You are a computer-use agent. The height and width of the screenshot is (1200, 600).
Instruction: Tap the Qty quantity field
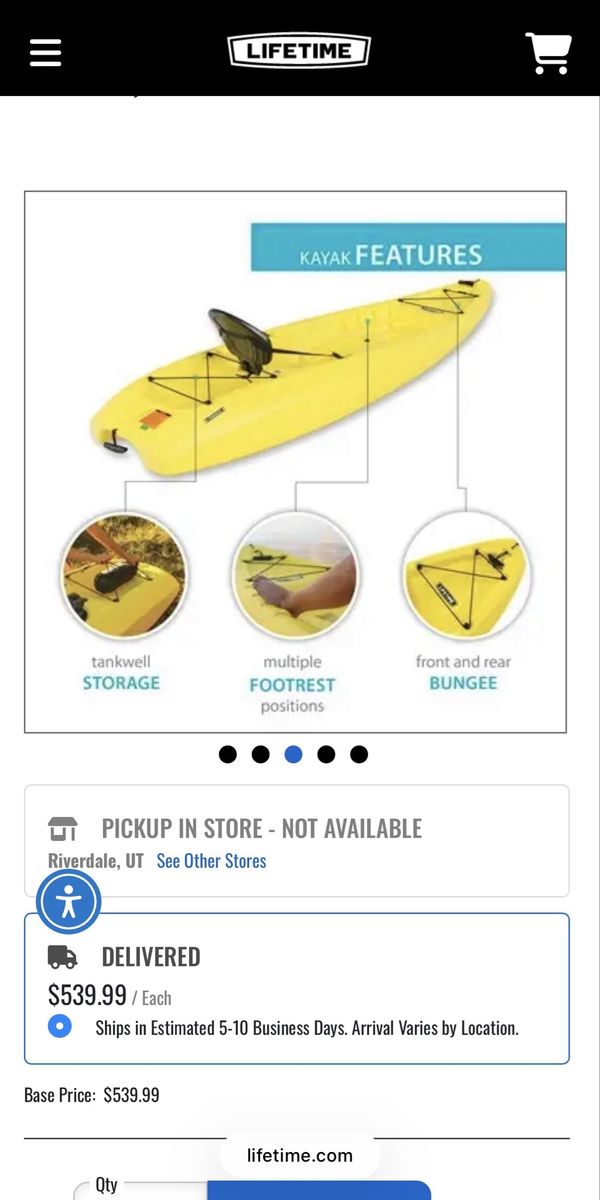point(140,1190)
